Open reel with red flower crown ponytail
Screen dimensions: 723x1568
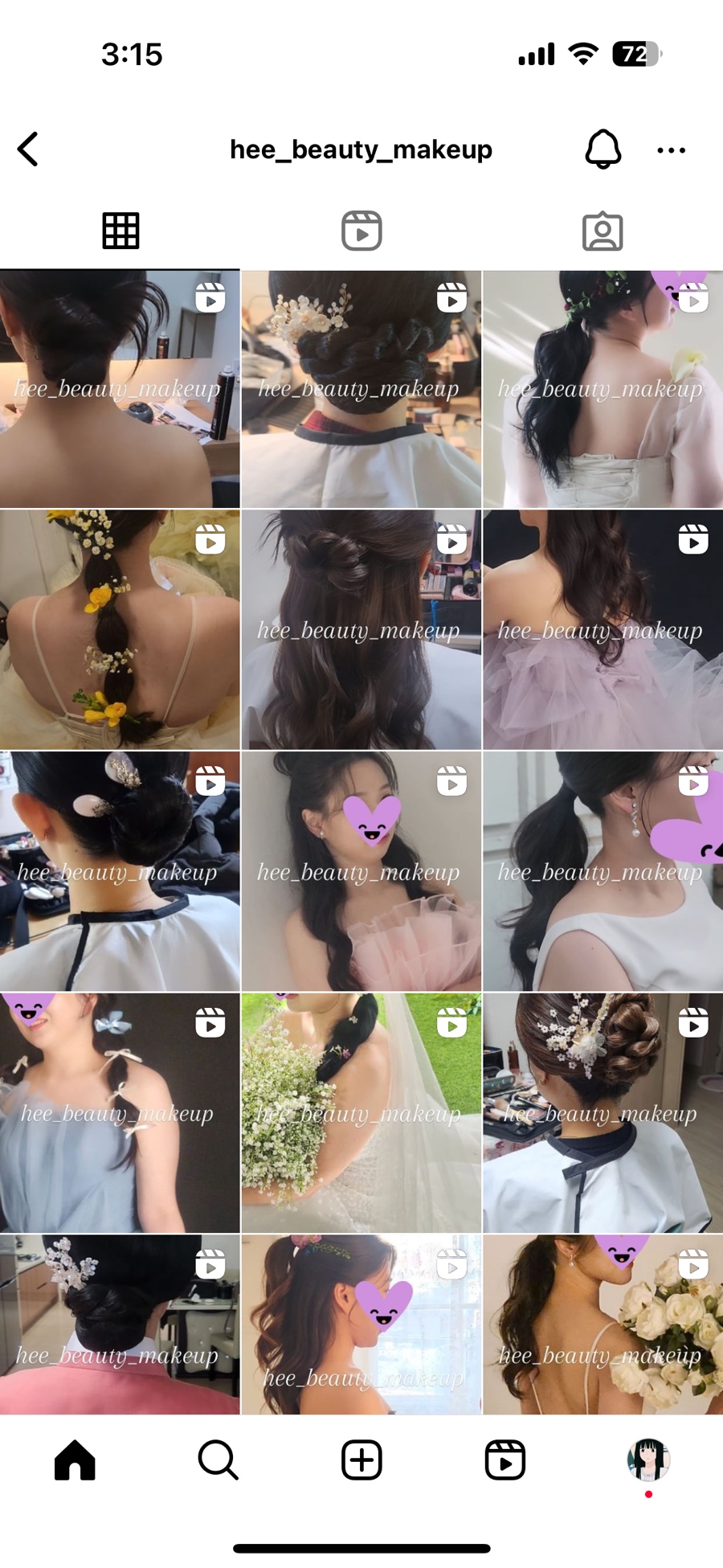[602, 389]
